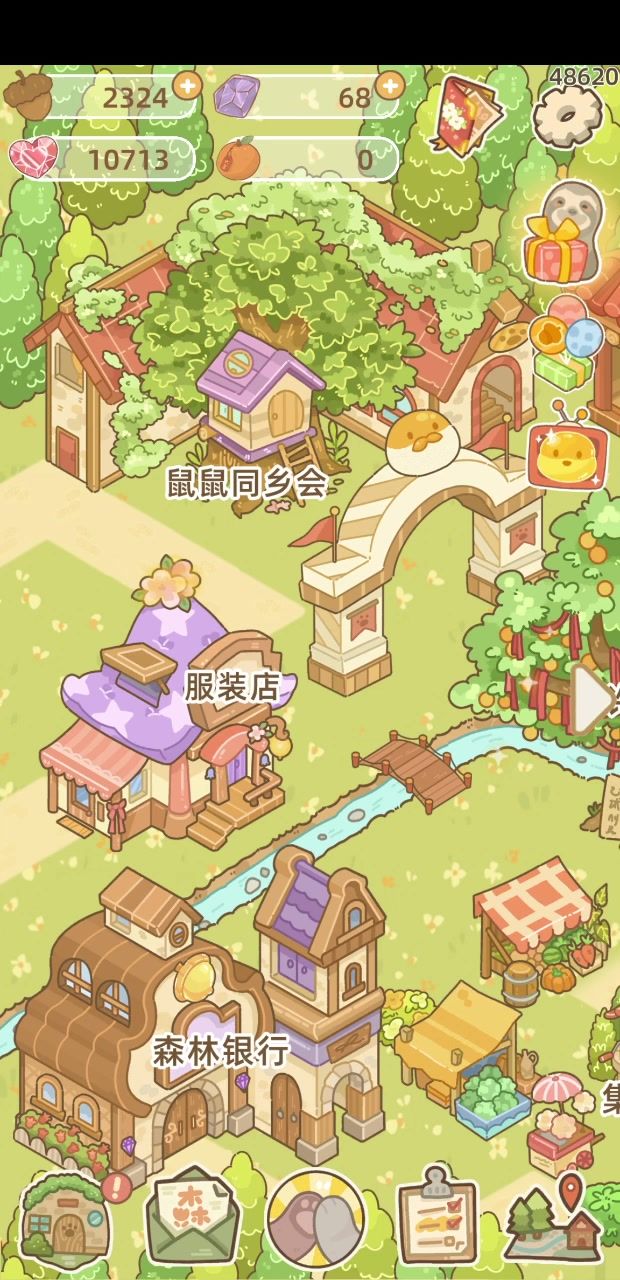Open the task checklist clipboard
This screenshot has width=620, height=1280.
437,1218
